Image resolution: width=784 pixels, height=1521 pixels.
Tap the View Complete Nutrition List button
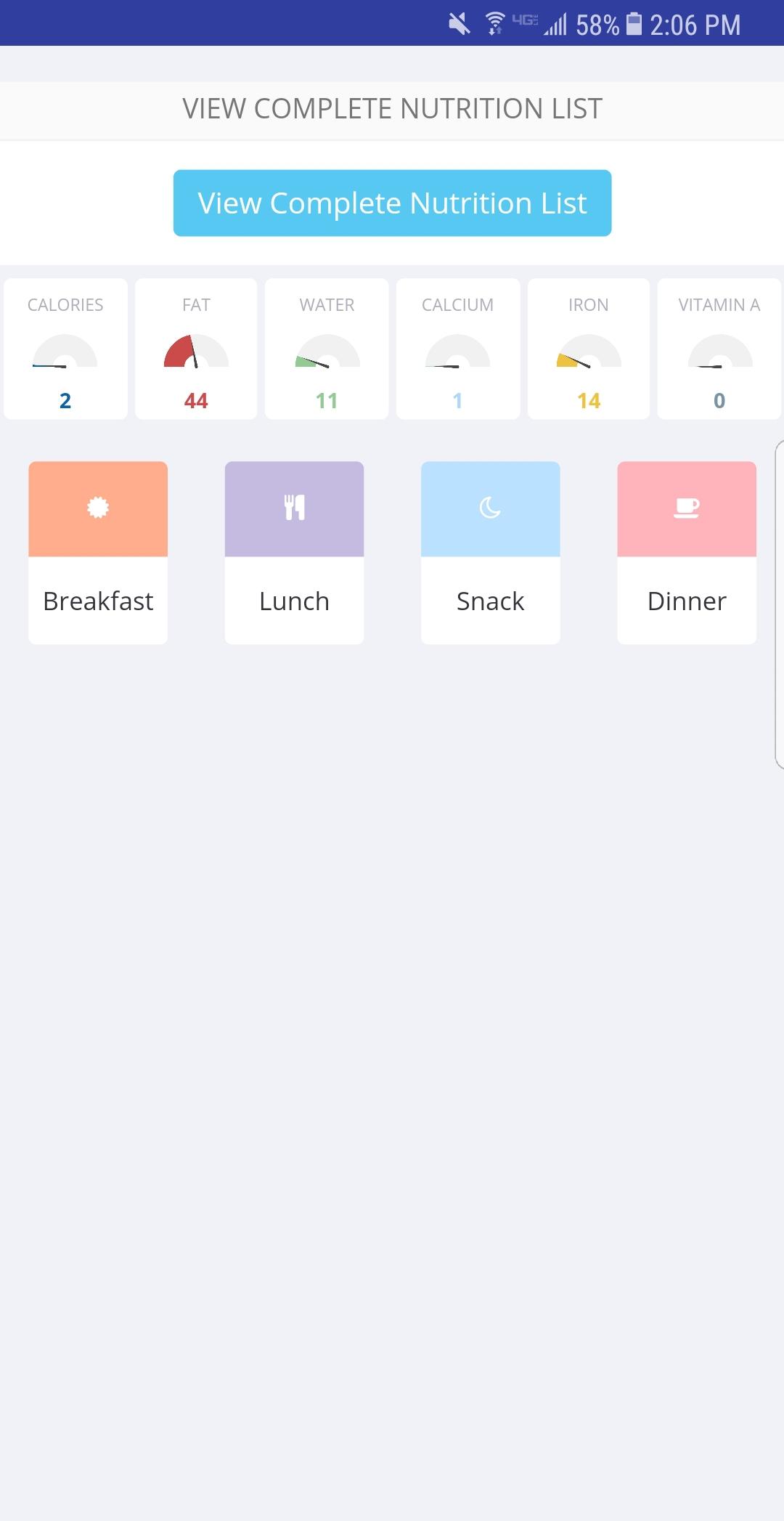[392, 203]
